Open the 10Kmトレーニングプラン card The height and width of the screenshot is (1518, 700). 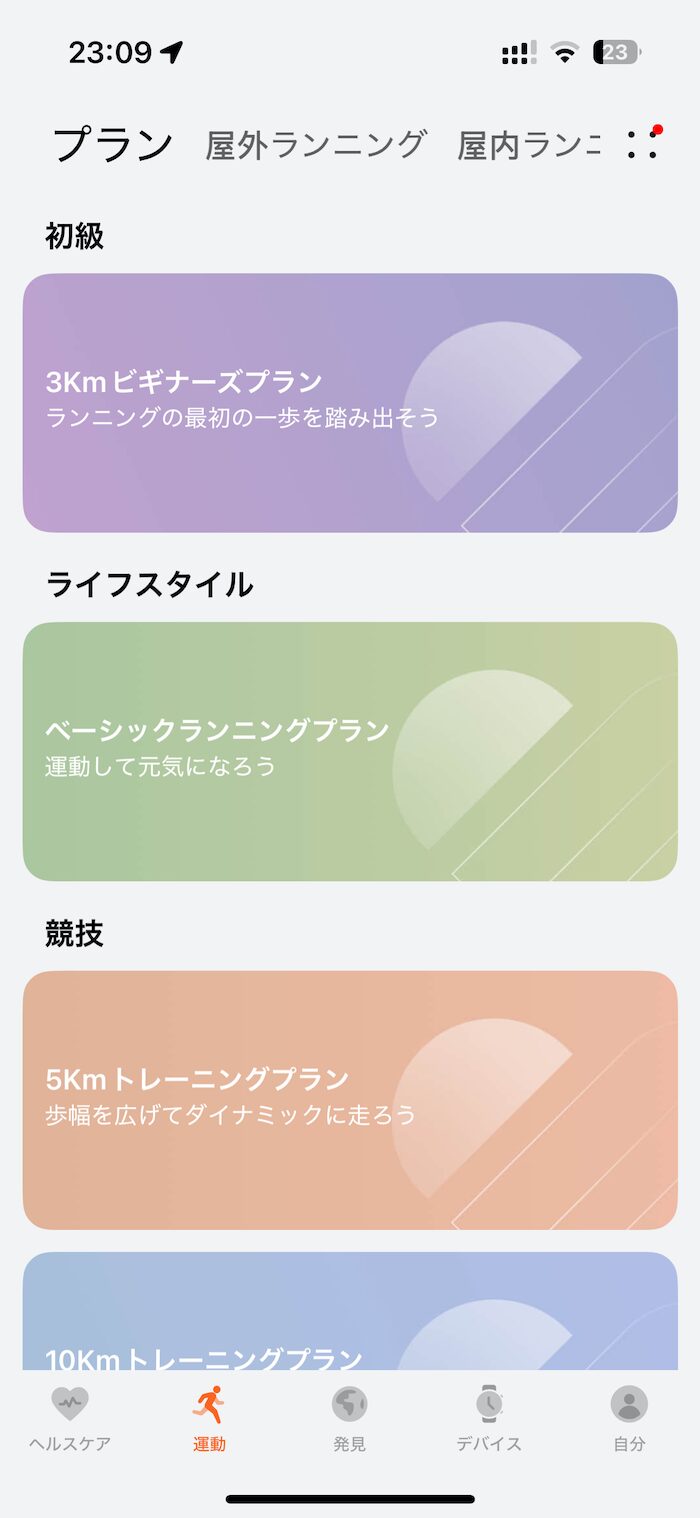pos(350,1311)
